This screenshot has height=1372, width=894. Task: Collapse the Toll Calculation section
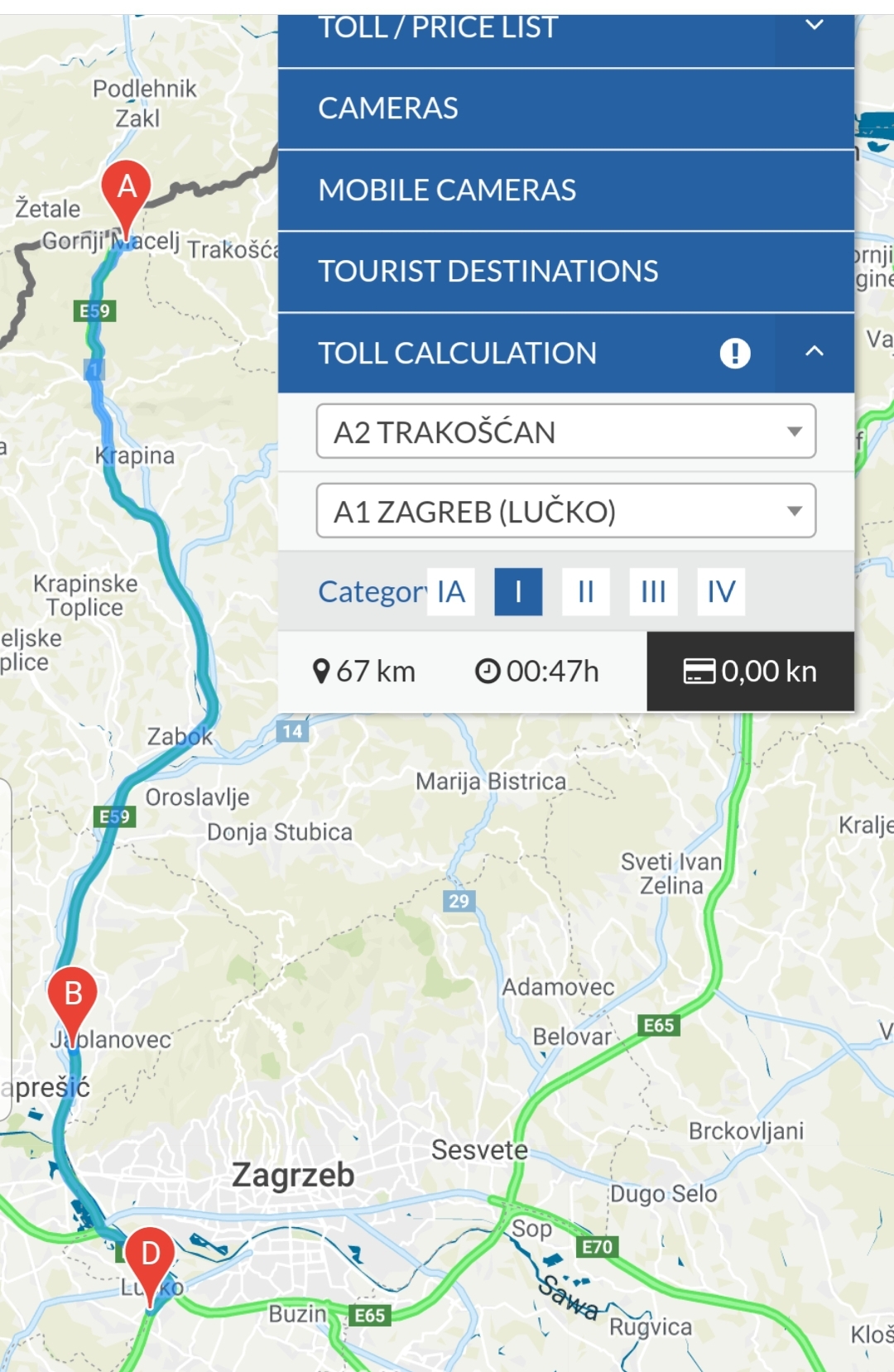[x=814, y=353]
